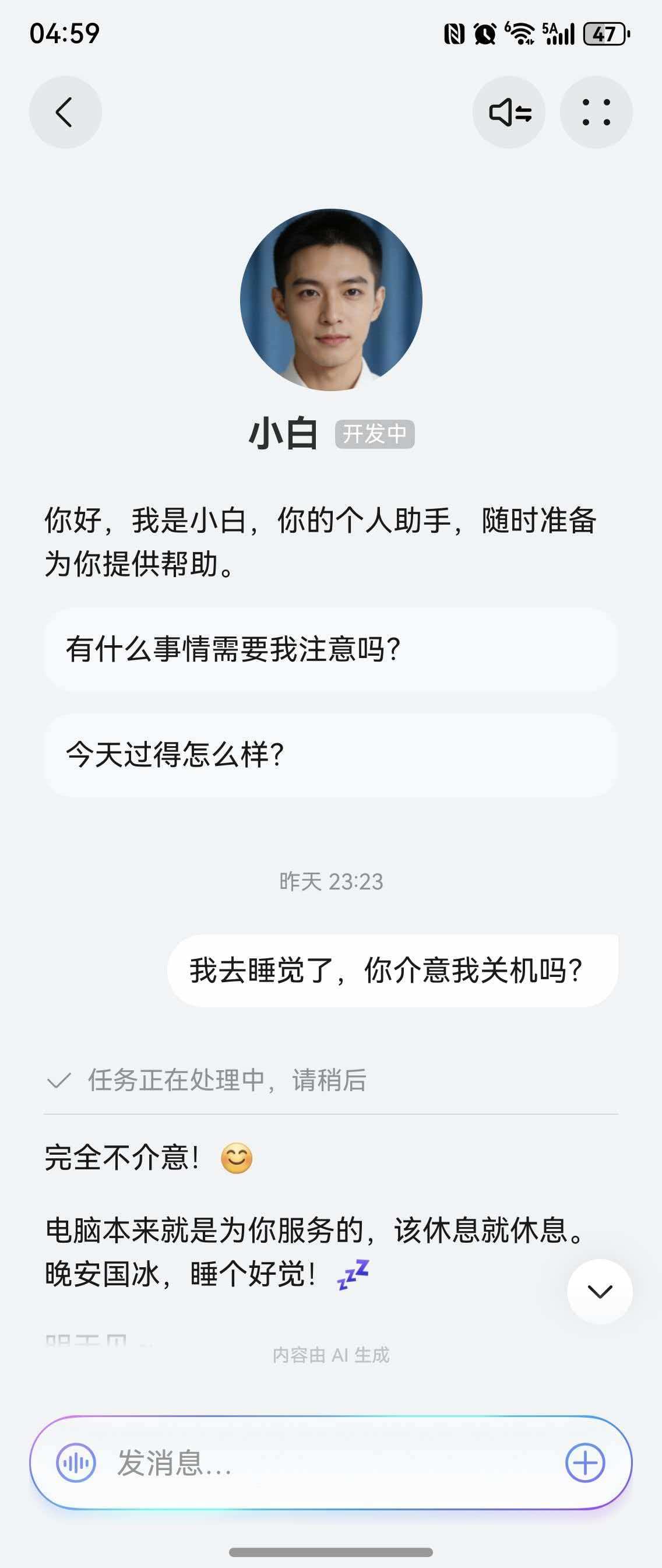The height and width of the screenshot is (1568, 662).
Task: Select suggestion 今天过得怎么样?
Action: pyautogui.click(x=331, y=755)
